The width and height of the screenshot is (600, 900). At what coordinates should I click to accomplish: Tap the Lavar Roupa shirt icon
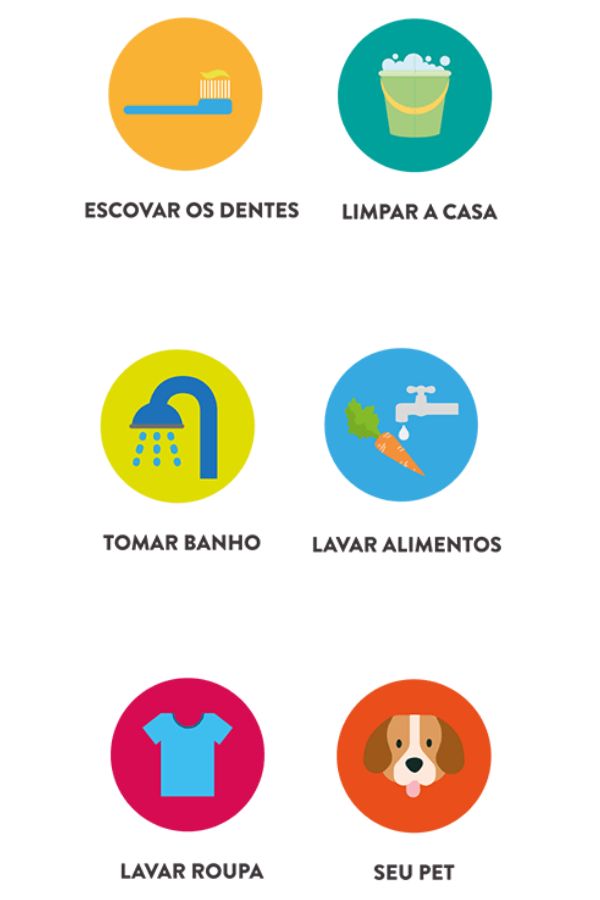(188, 755)
